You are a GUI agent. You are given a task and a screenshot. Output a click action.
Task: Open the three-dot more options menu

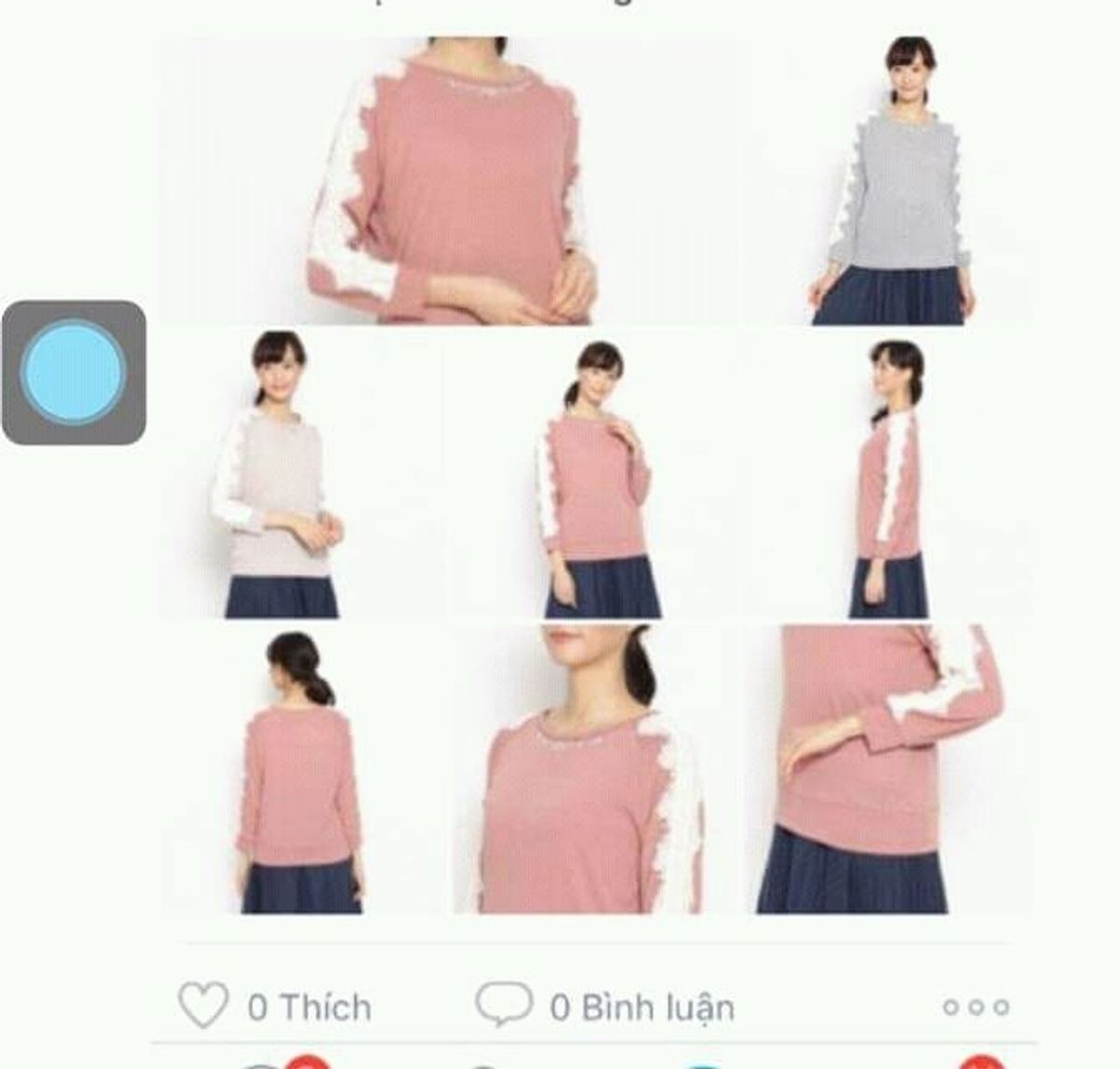[975, 1006]
